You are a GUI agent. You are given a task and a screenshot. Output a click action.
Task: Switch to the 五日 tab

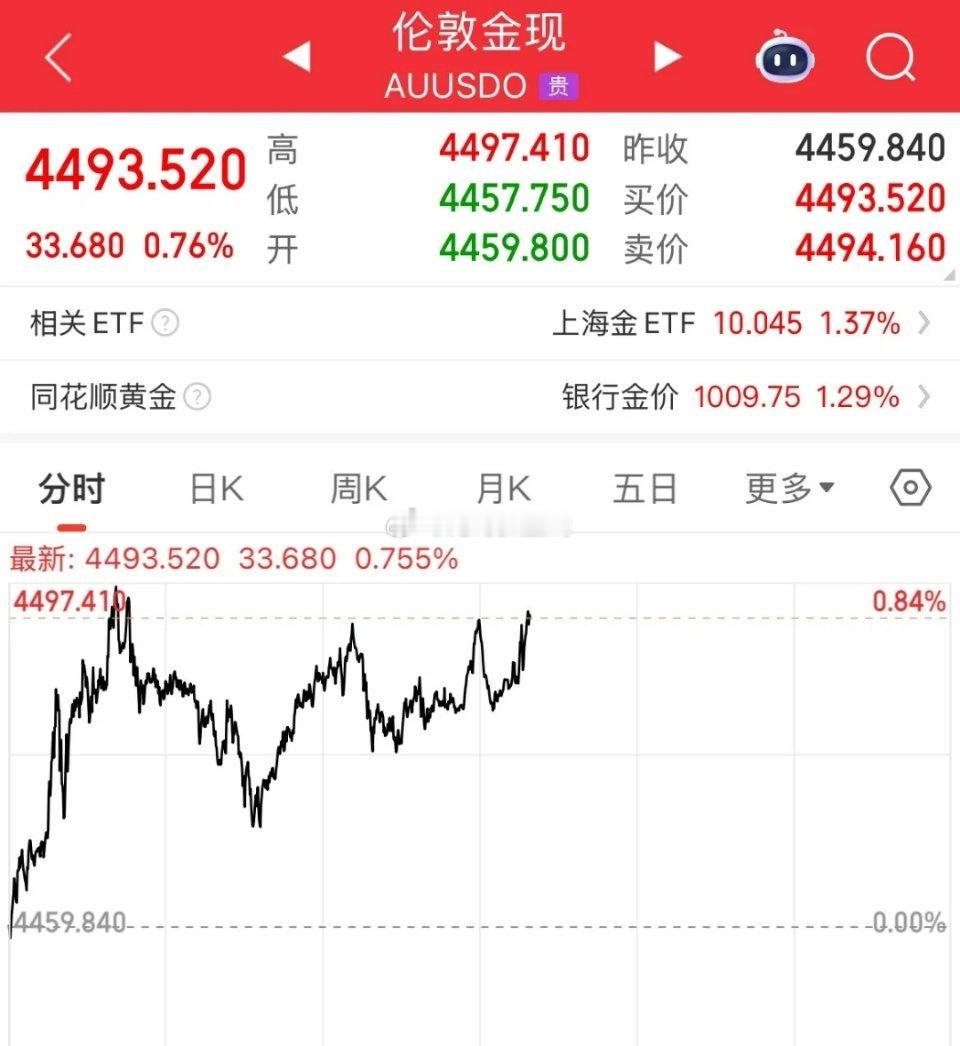pyautogui.click(x=645, y=487)
